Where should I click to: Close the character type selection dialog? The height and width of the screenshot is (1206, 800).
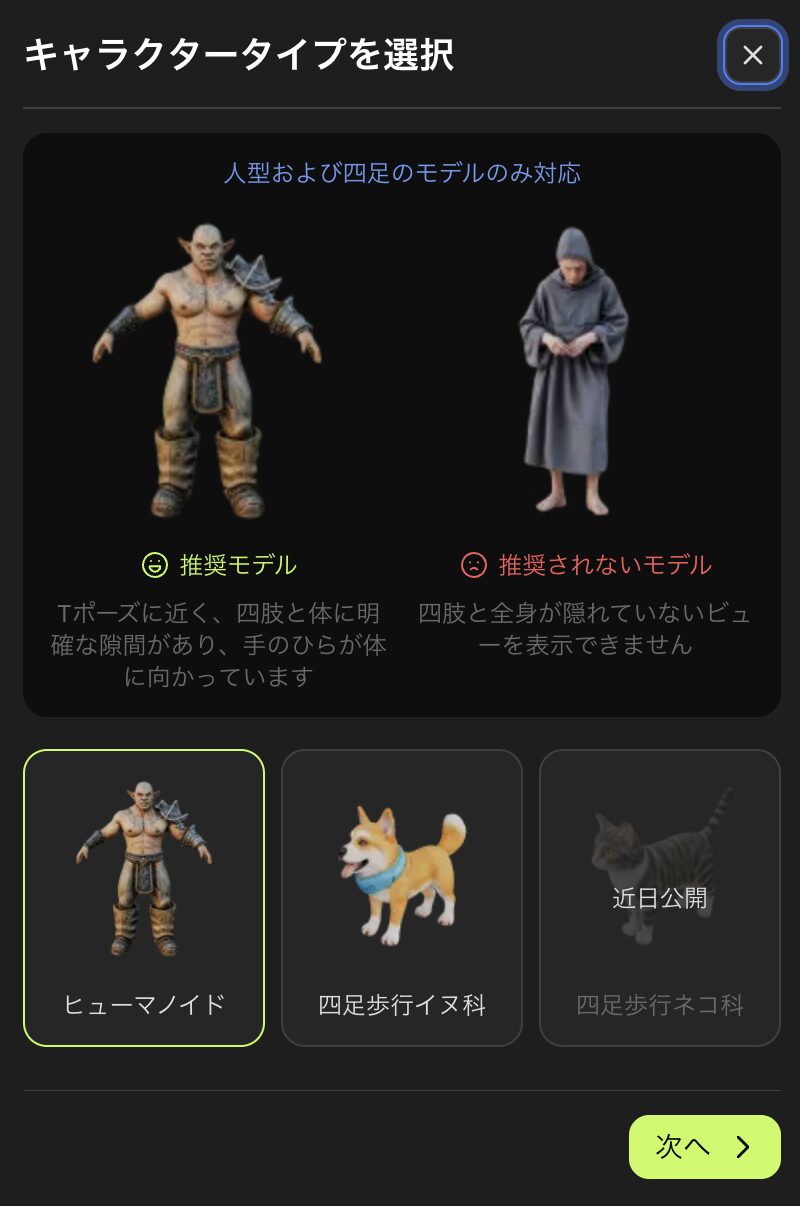752,55
